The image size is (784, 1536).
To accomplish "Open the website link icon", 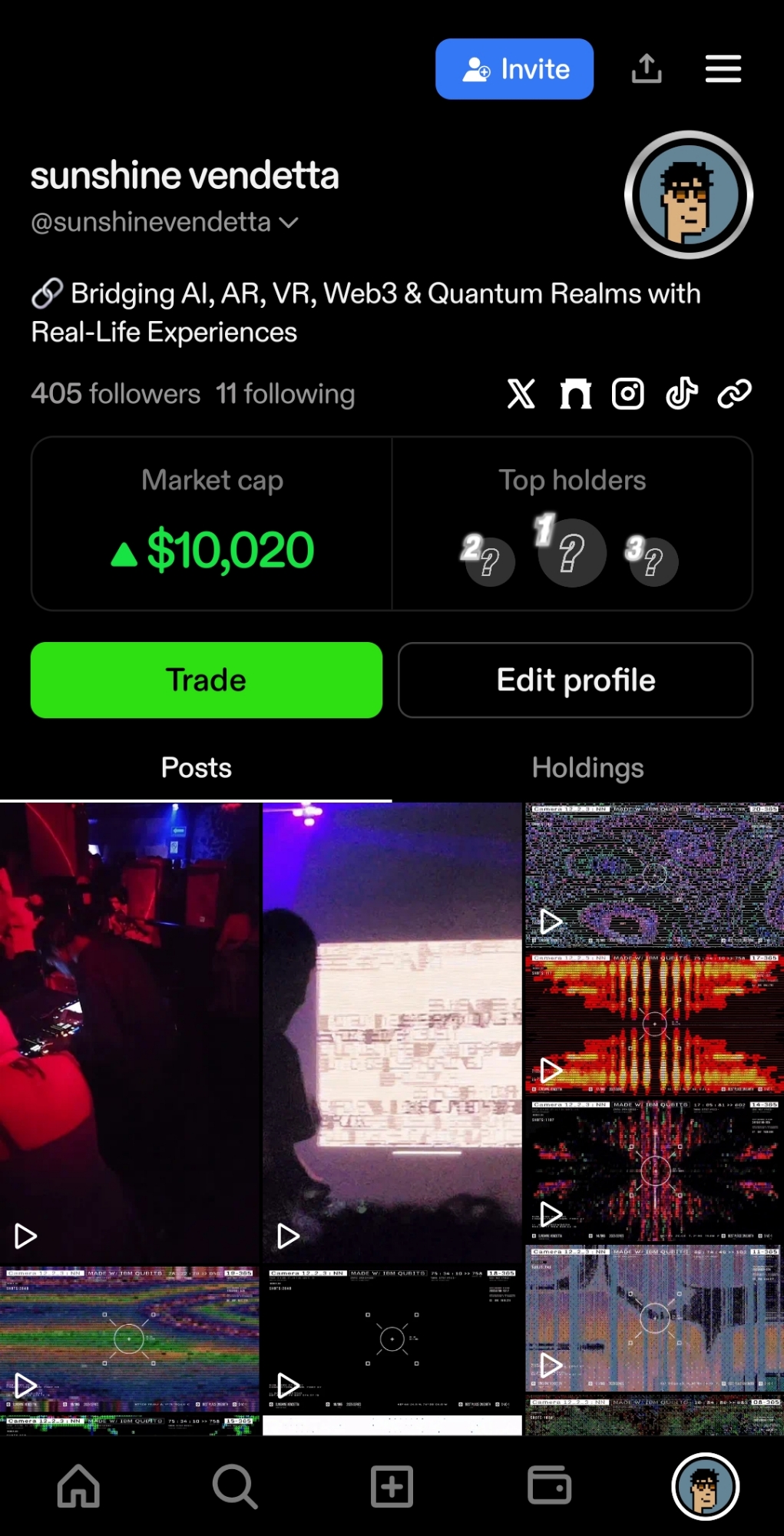I will tap(734, 394).
